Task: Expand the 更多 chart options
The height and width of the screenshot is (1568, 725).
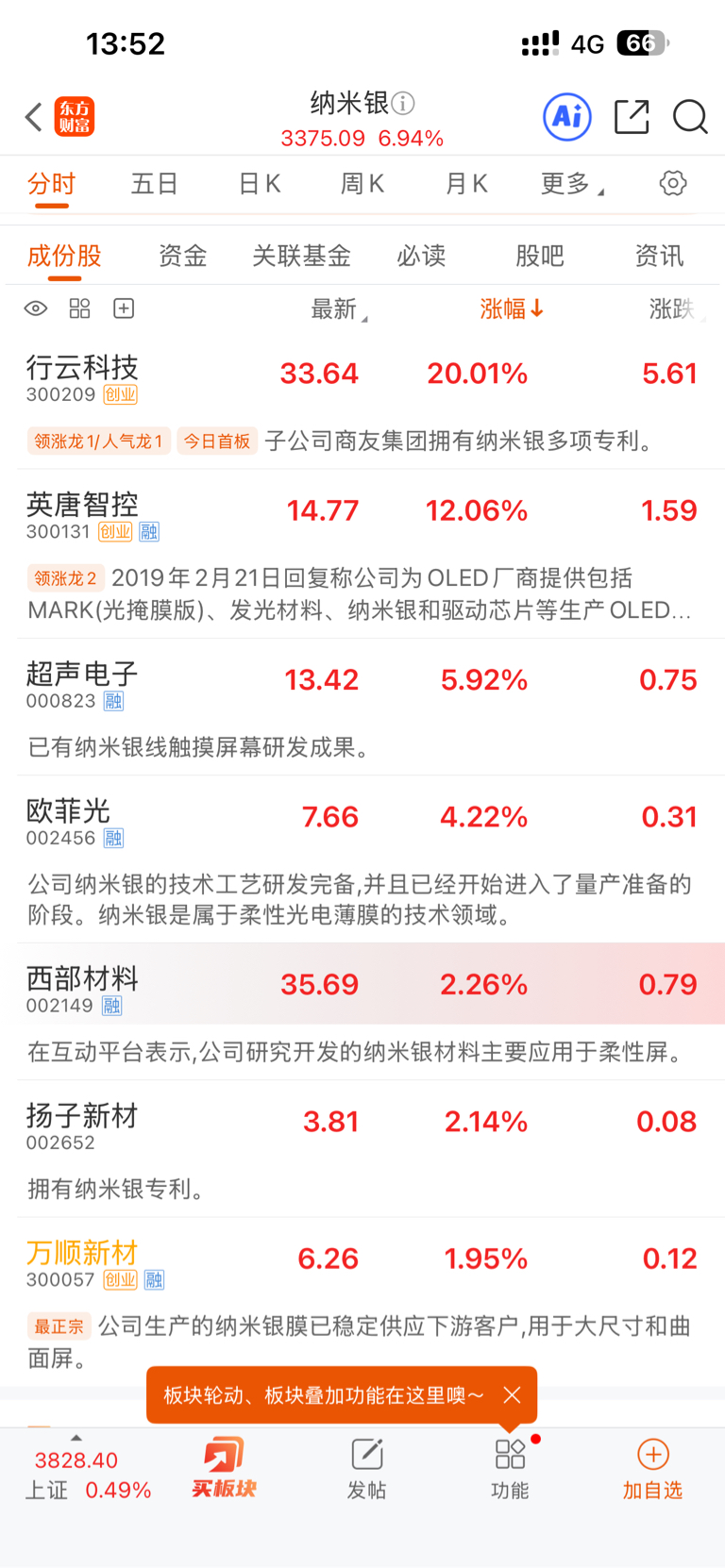Action: [x=570, y=183]
